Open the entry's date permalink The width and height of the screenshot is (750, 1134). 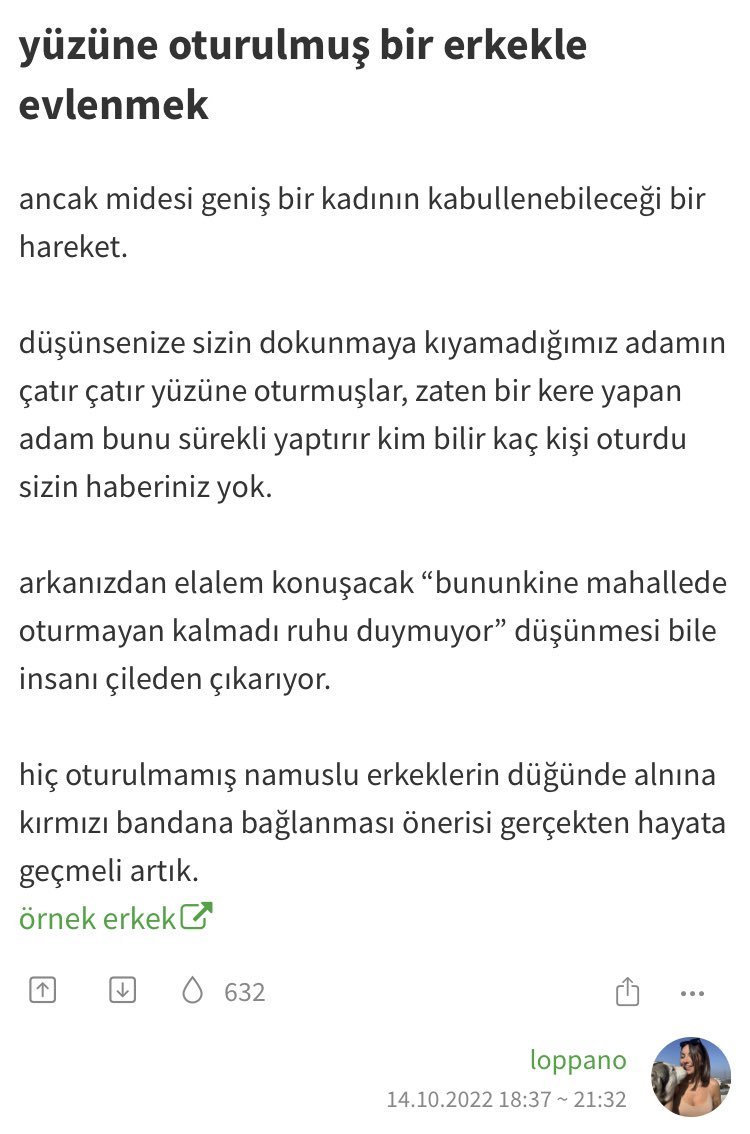(x=506, y=1100)
